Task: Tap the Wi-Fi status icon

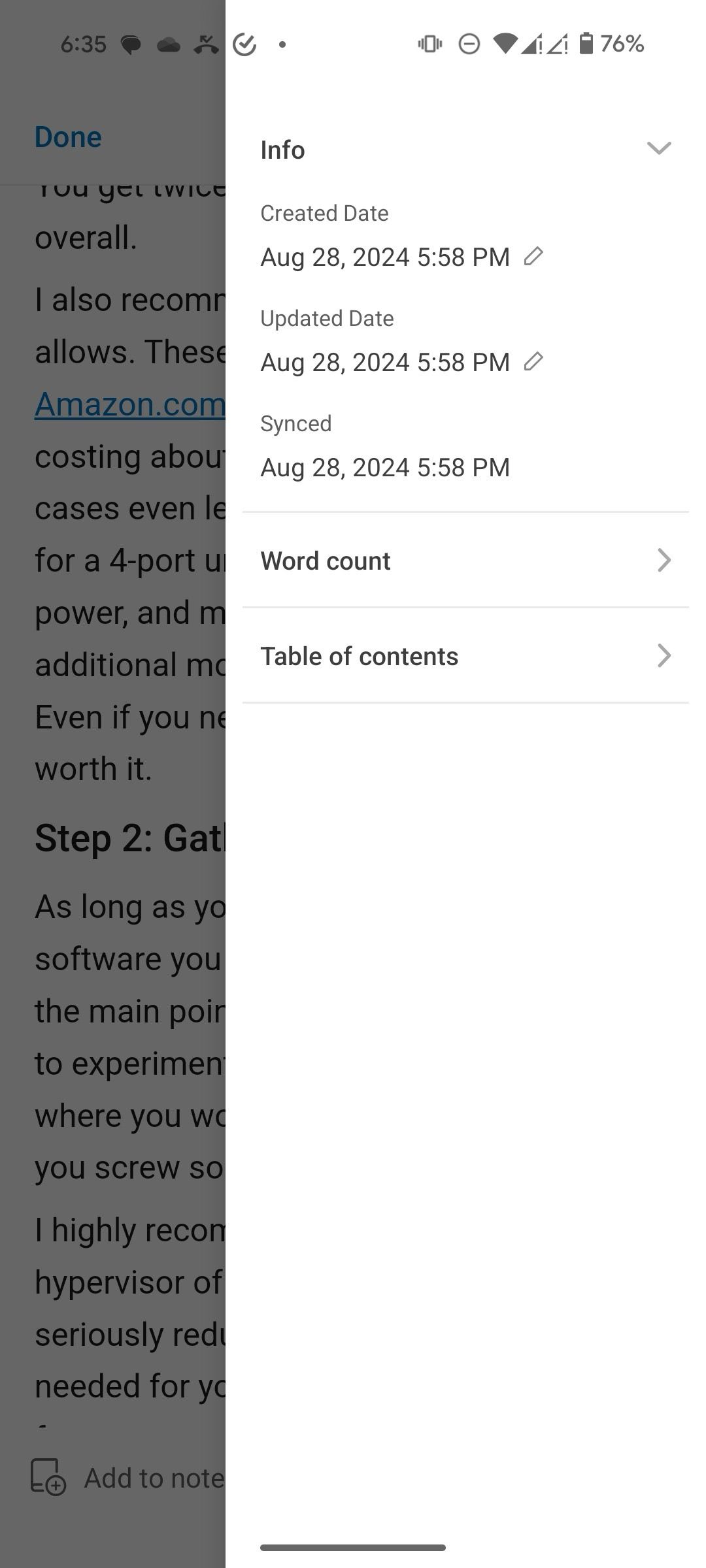Action: click(x=507, y=43)
